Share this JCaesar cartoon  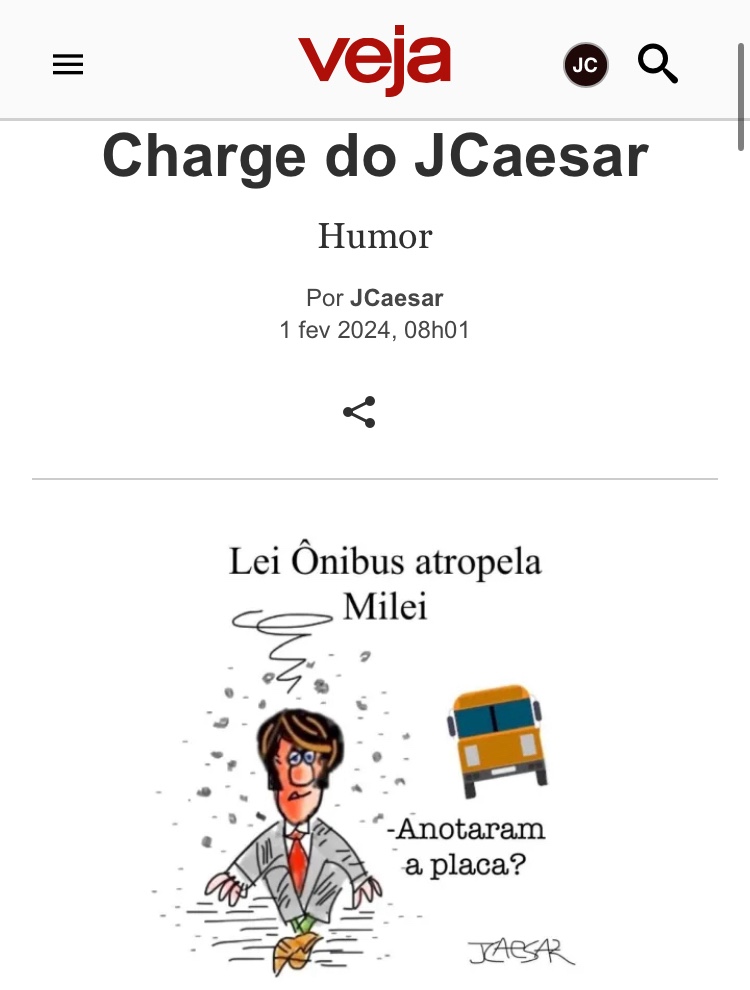[x=359, y=412]
